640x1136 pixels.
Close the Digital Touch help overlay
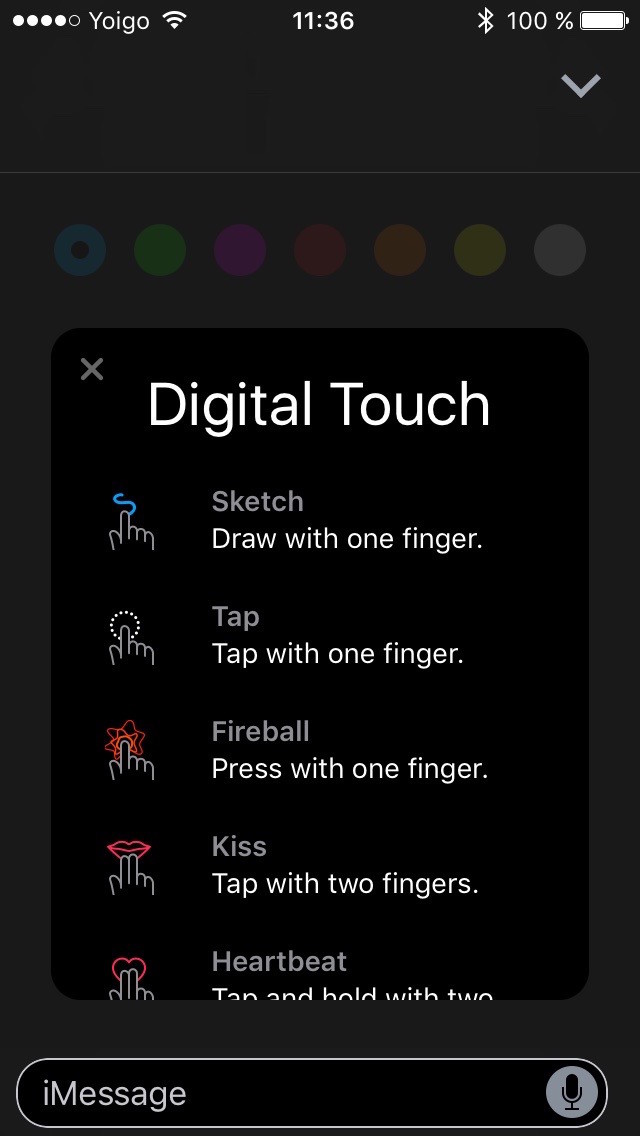(x=92, y=370)
